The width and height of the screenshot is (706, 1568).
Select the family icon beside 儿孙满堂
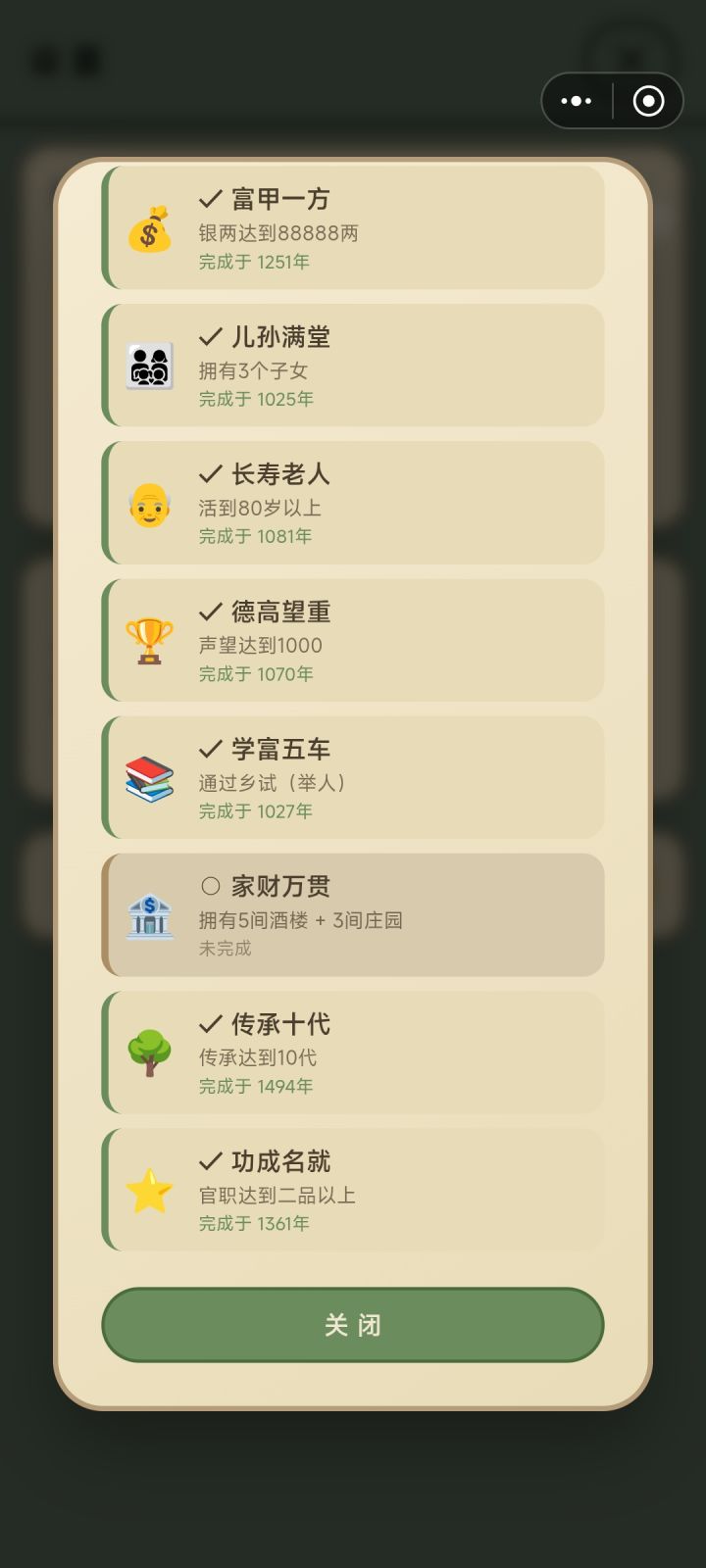tap(150, 366)
